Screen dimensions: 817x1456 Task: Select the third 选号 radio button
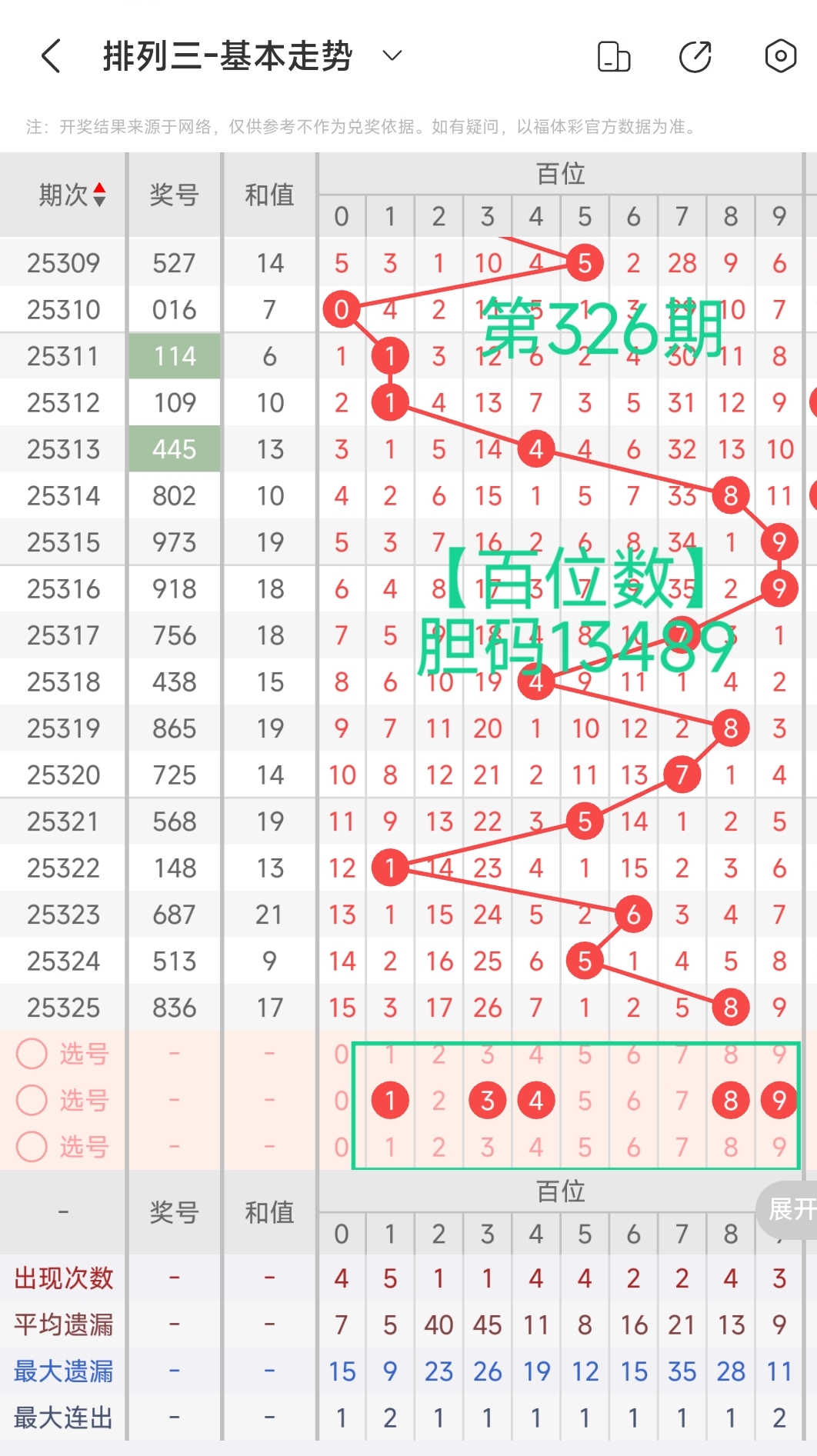click(x=32, y=1147)
